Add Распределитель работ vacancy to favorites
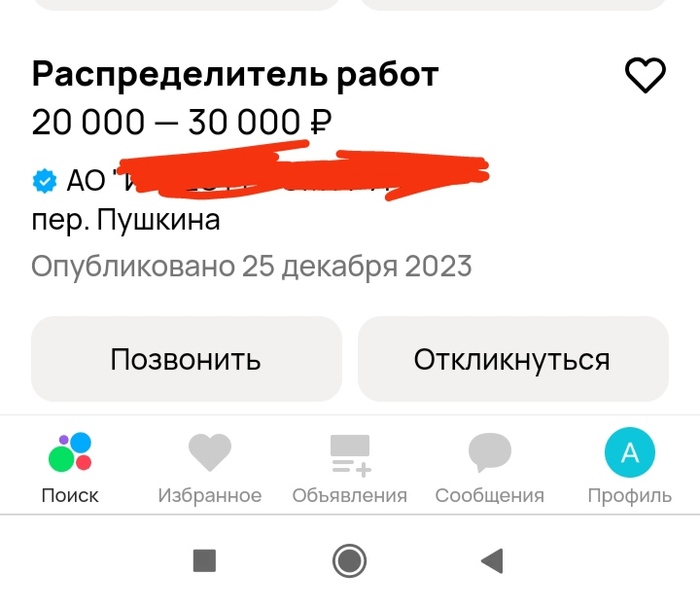Image resolution: width=700 pixels, height=607 pixels. coord(644,75)
